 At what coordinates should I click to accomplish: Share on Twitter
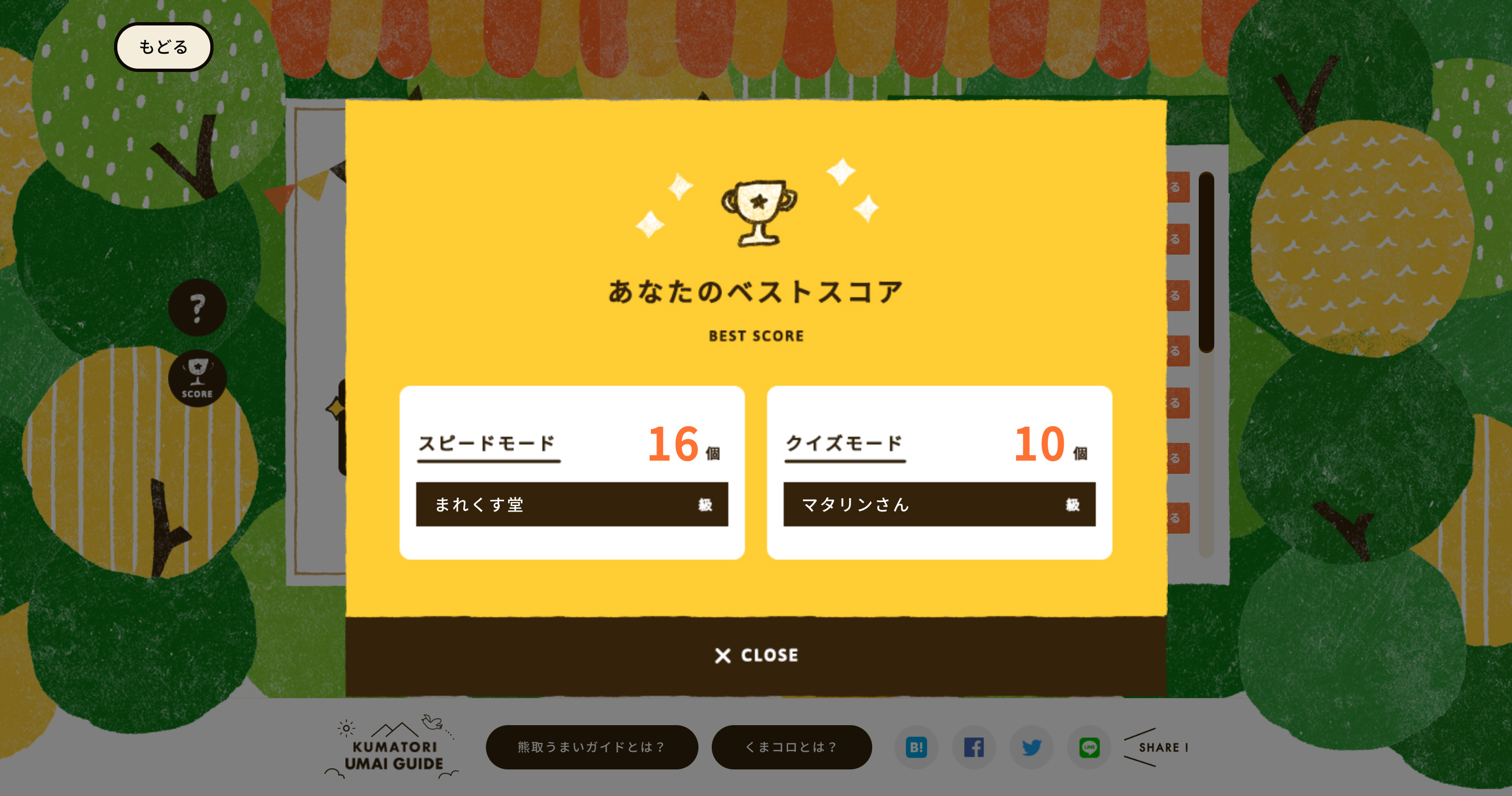click(x=1031, y=747)
